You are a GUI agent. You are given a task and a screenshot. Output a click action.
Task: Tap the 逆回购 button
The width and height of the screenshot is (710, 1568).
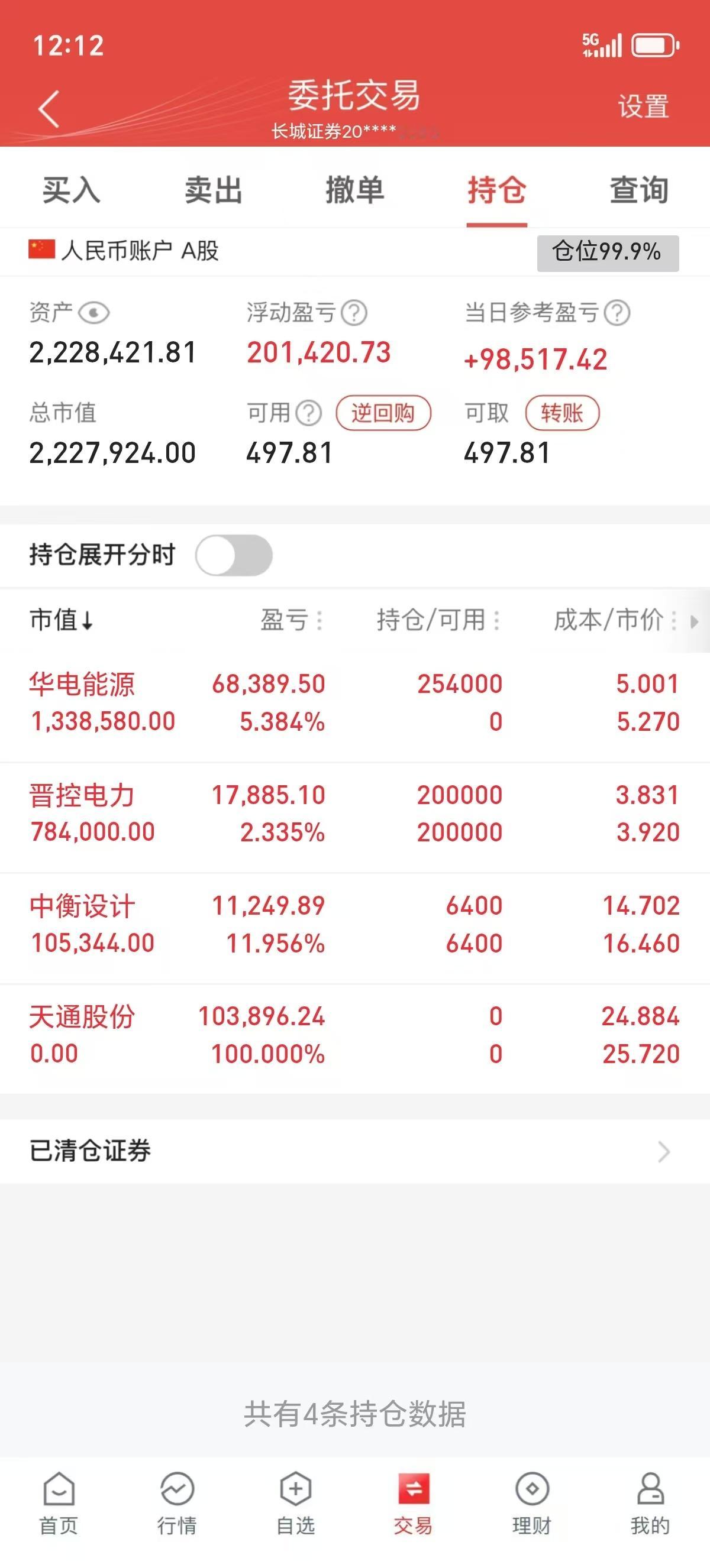point(383,412)
